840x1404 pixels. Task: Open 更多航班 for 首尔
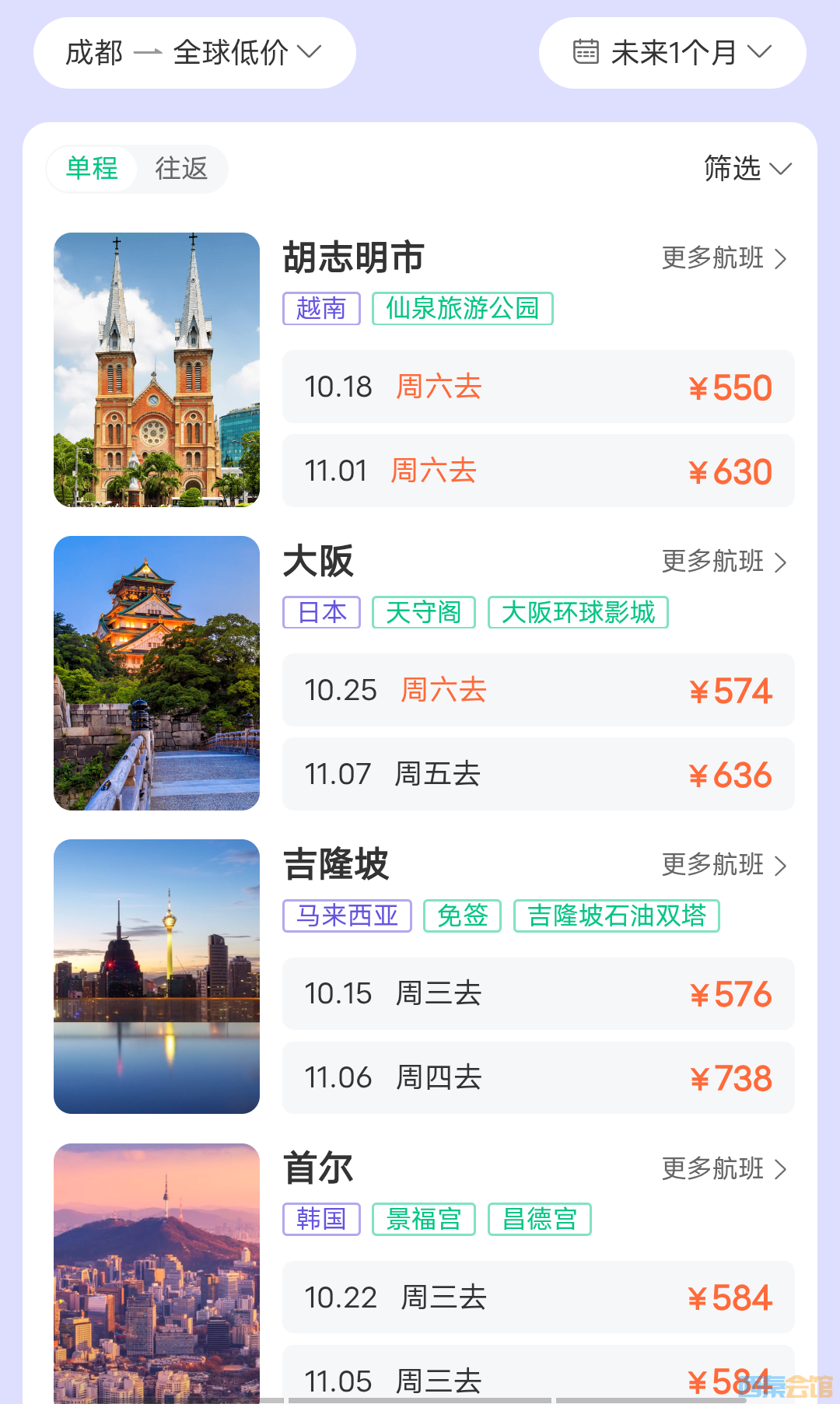pos(724,1169)
